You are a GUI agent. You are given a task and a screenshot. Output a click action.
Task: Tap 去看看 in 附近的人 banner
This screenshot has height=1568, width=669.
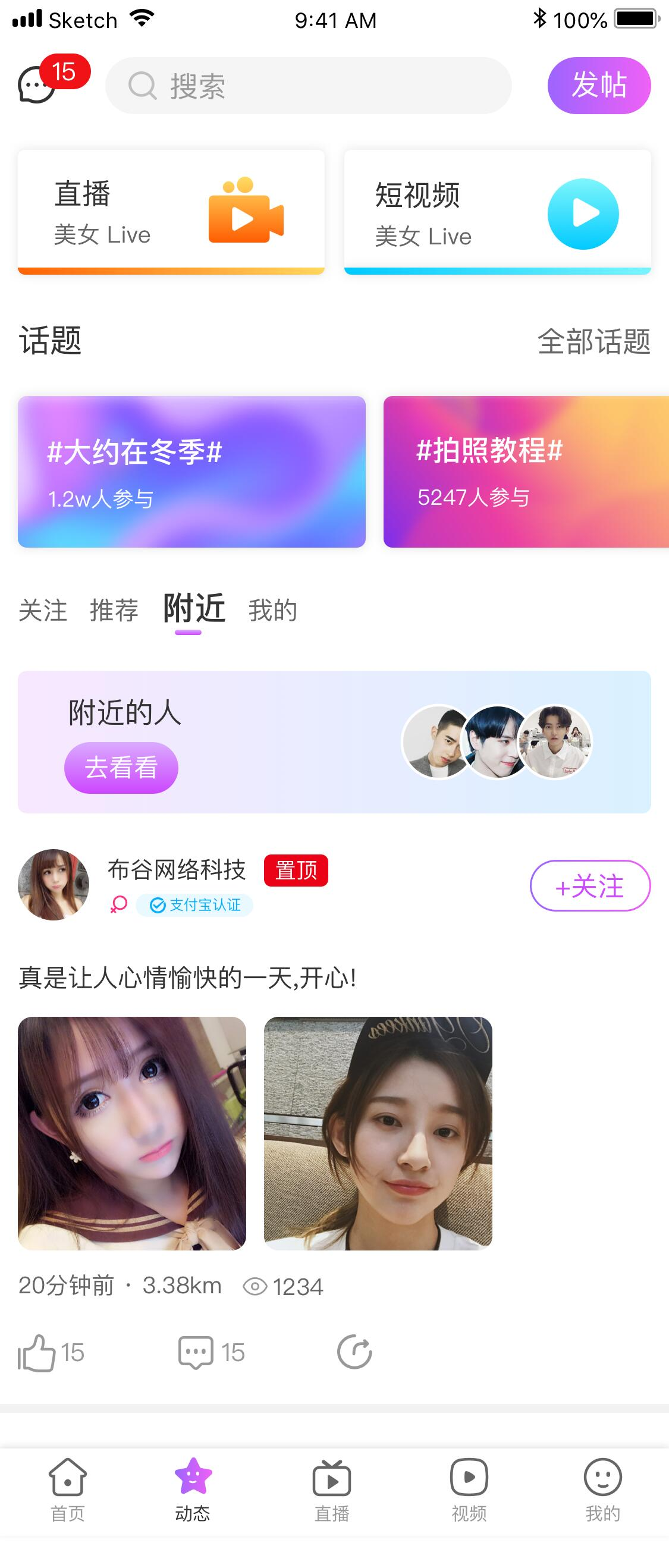[121, 768]
